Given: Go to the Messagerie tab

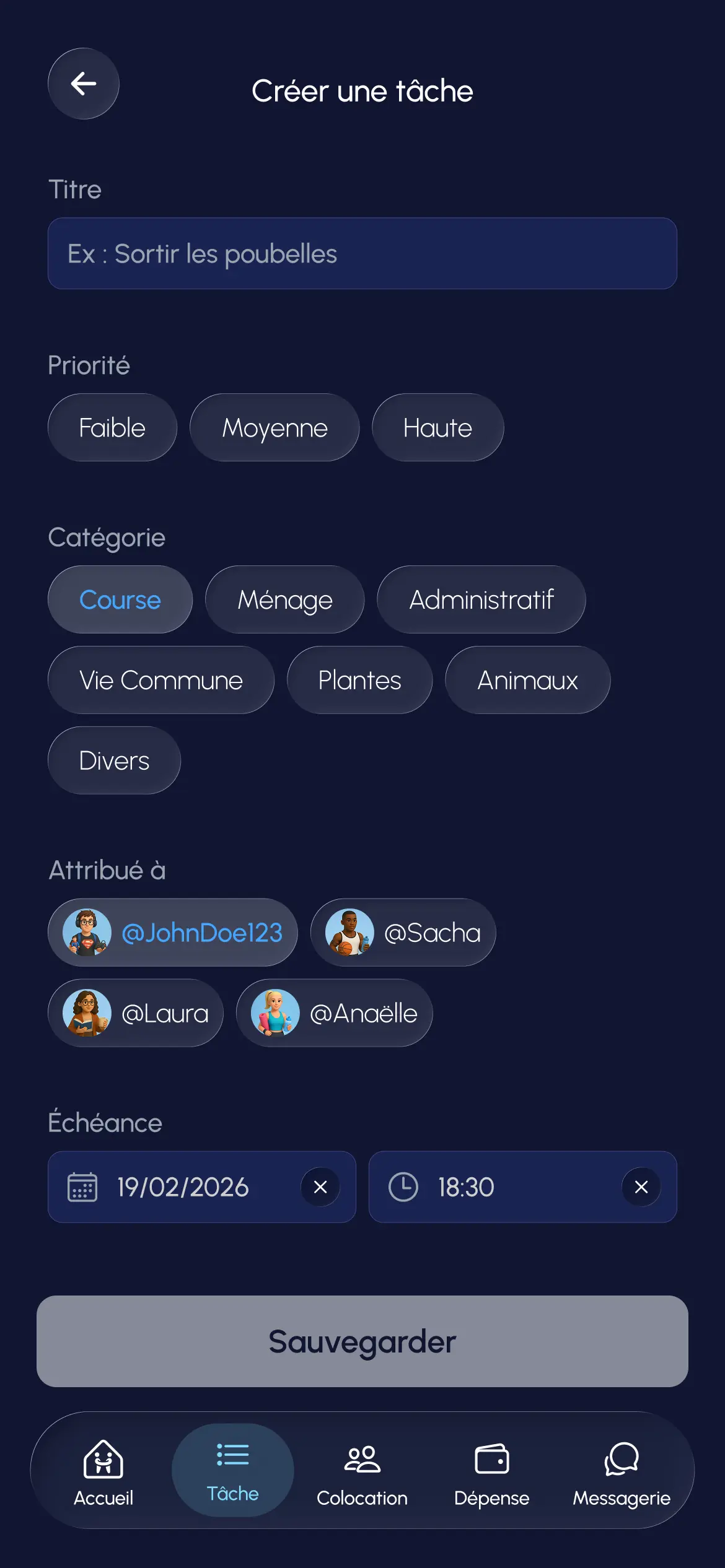Looking at the screenshot, I should pyautogui.click(x=621, y=1471).
